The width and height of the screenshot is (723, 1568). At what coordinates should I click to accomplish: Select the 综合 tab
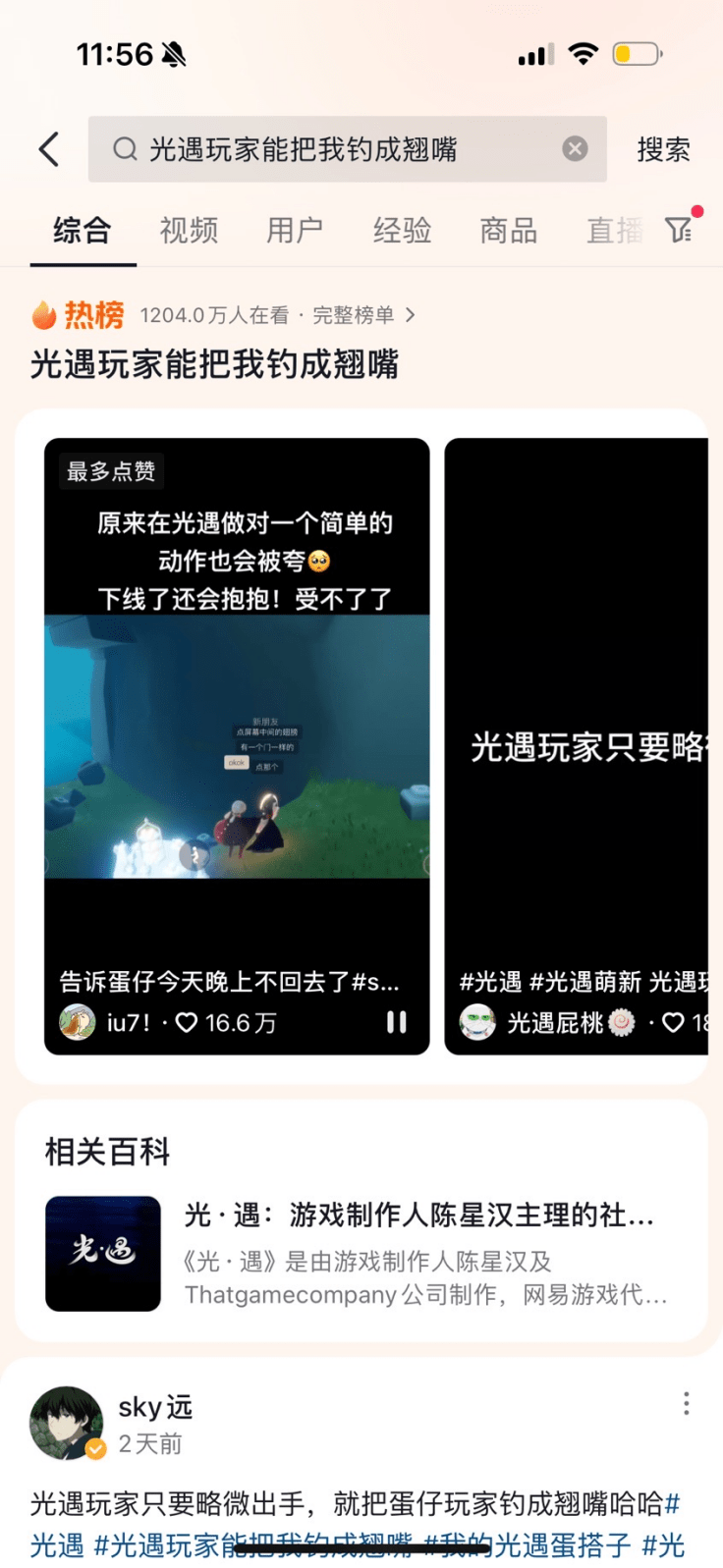(83, 231)
